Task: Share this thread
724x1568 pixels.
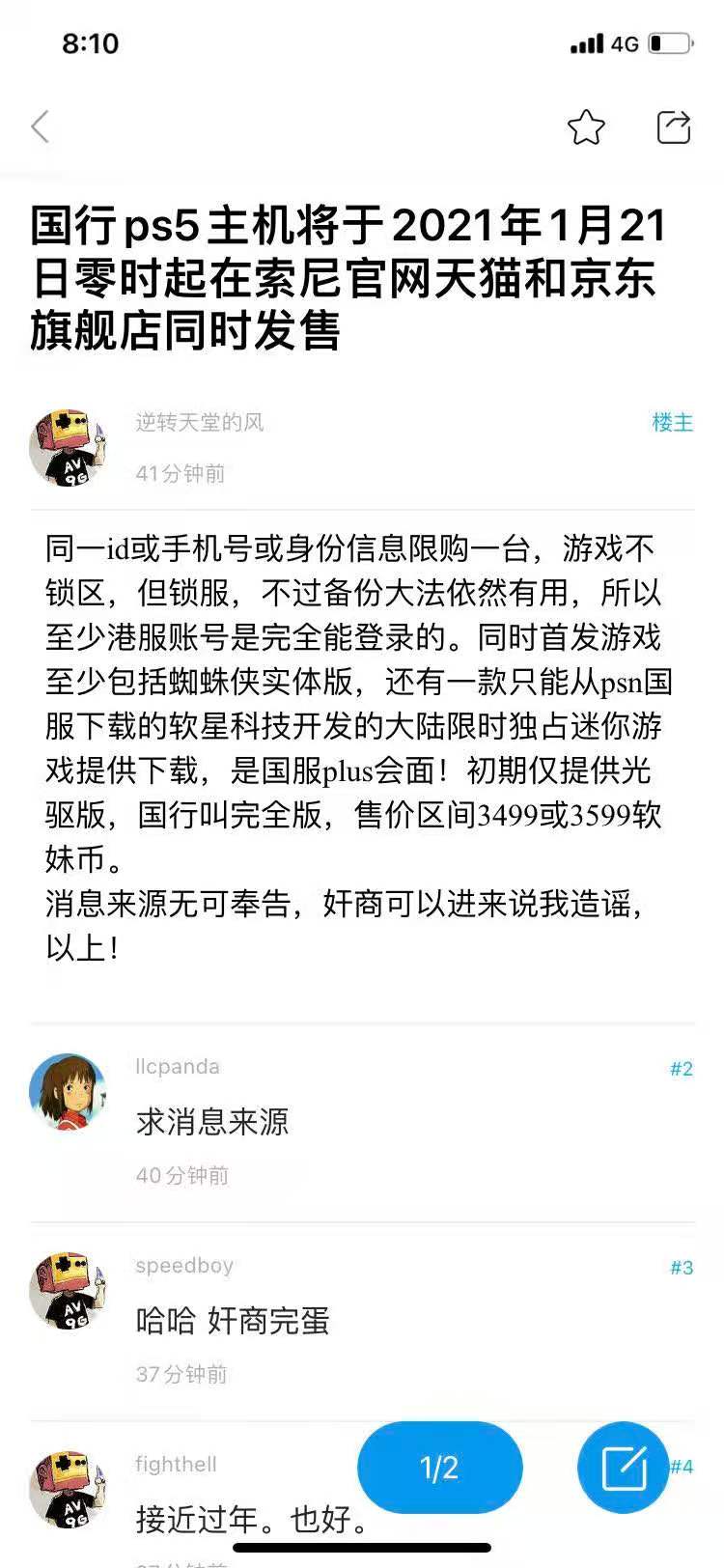Action: (x=673, y=127)
